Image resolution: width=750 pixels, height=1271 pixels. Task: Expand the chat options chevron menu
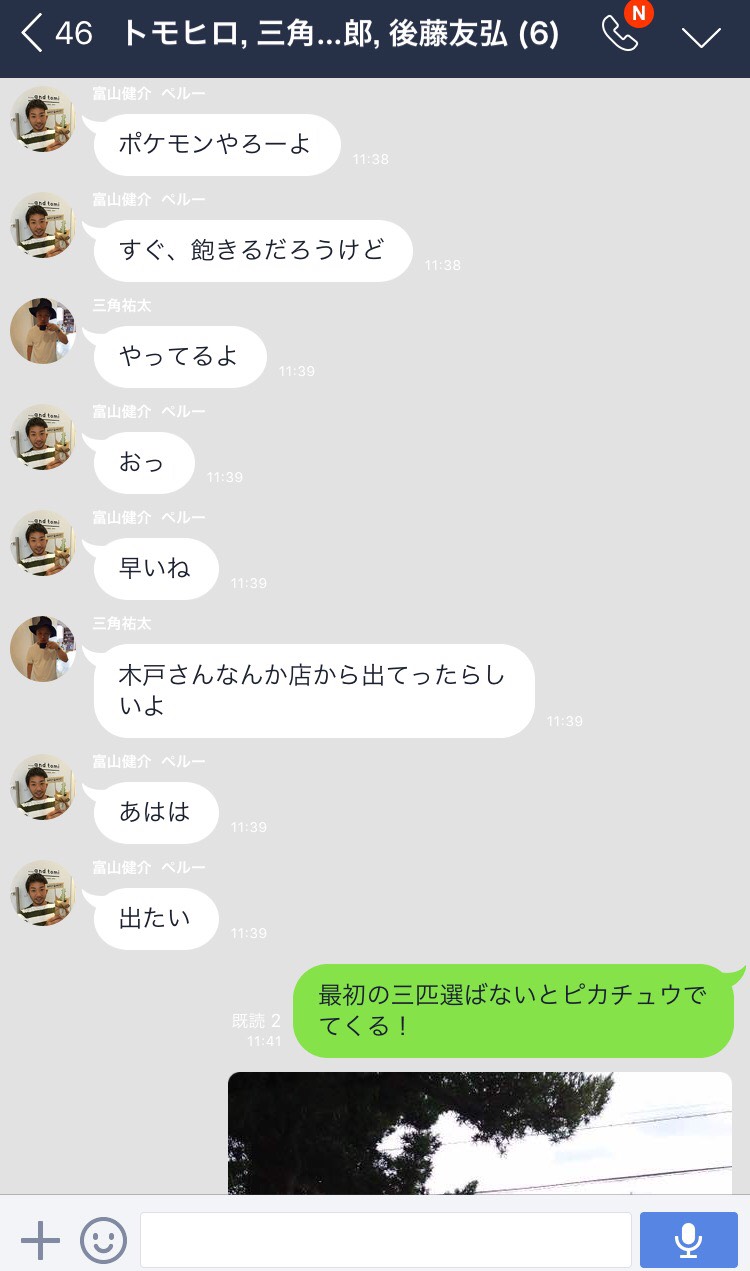[x=700, y=36]
